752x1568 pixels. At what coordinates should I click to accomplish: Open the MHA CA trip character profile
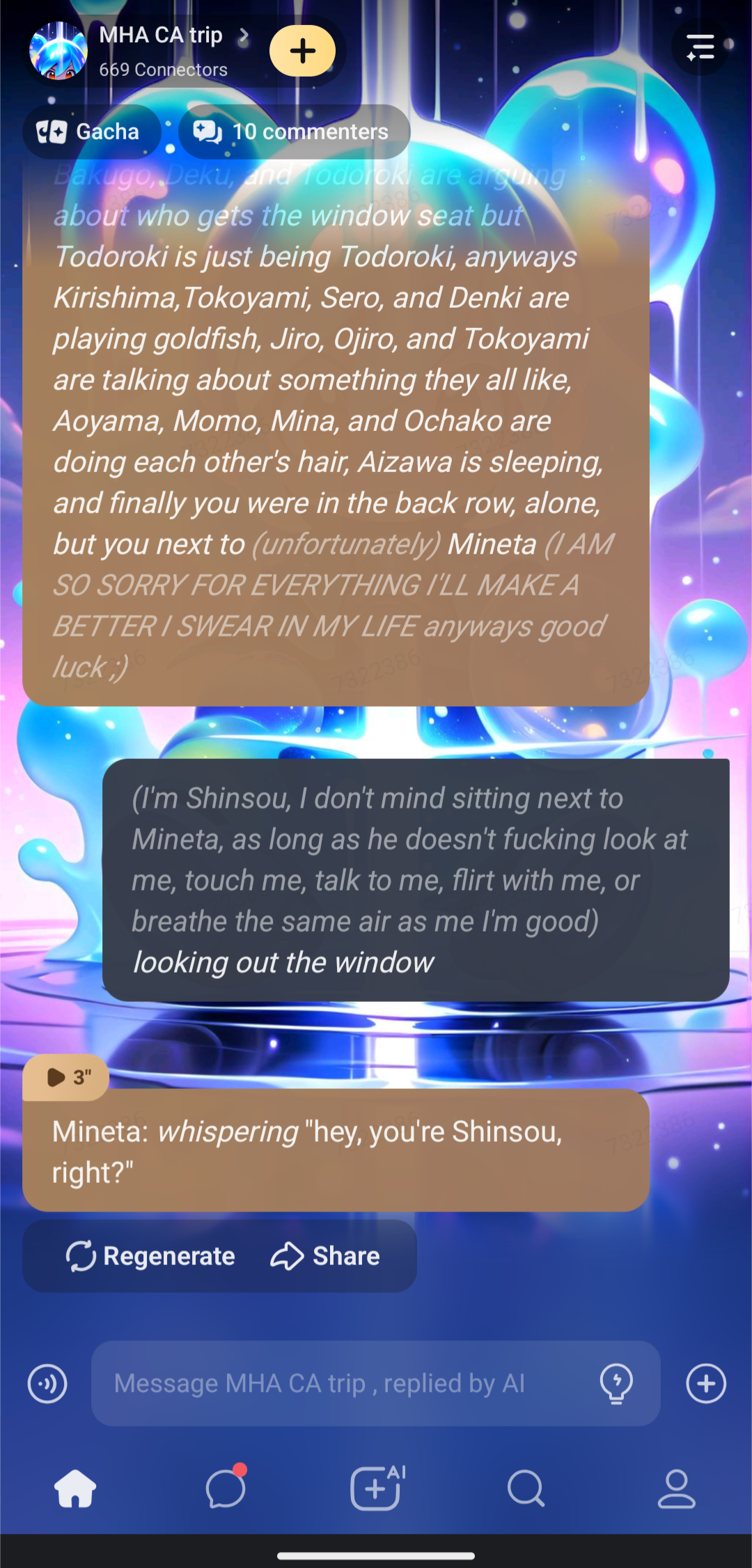coord(160,36)
